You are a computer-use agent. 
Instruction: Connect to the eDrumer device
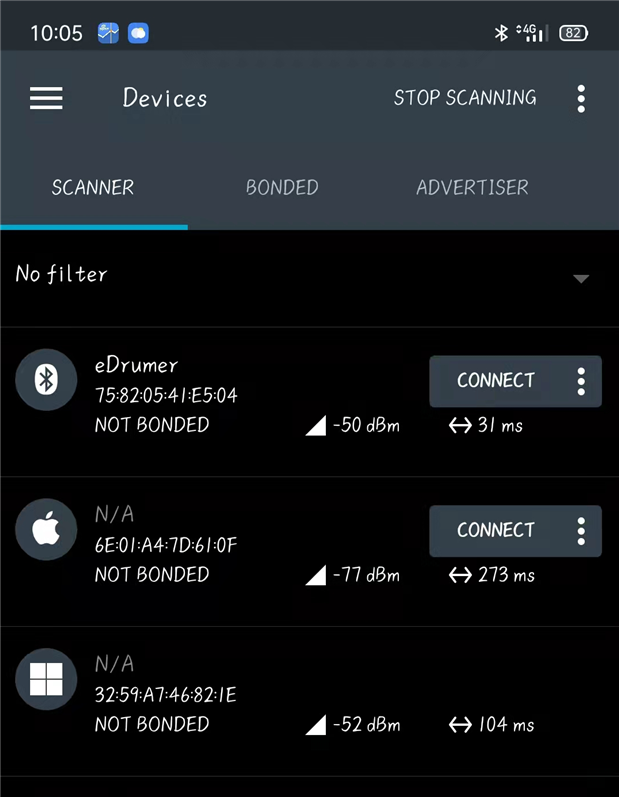click(x=495, y=381)
